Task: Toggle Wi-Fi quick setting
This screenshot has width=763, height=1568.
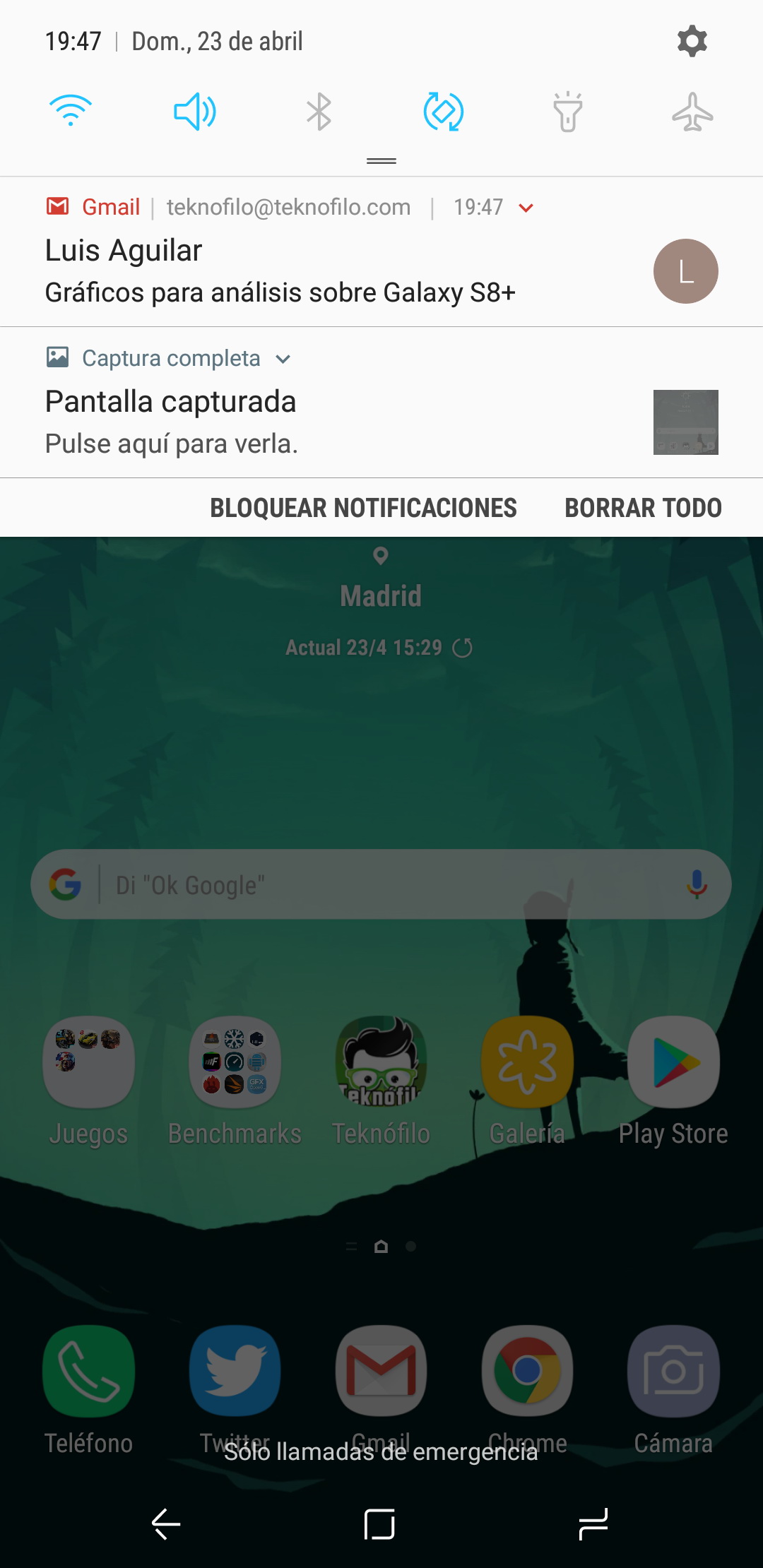Action: pyautogui.click(x=71, y=112)
